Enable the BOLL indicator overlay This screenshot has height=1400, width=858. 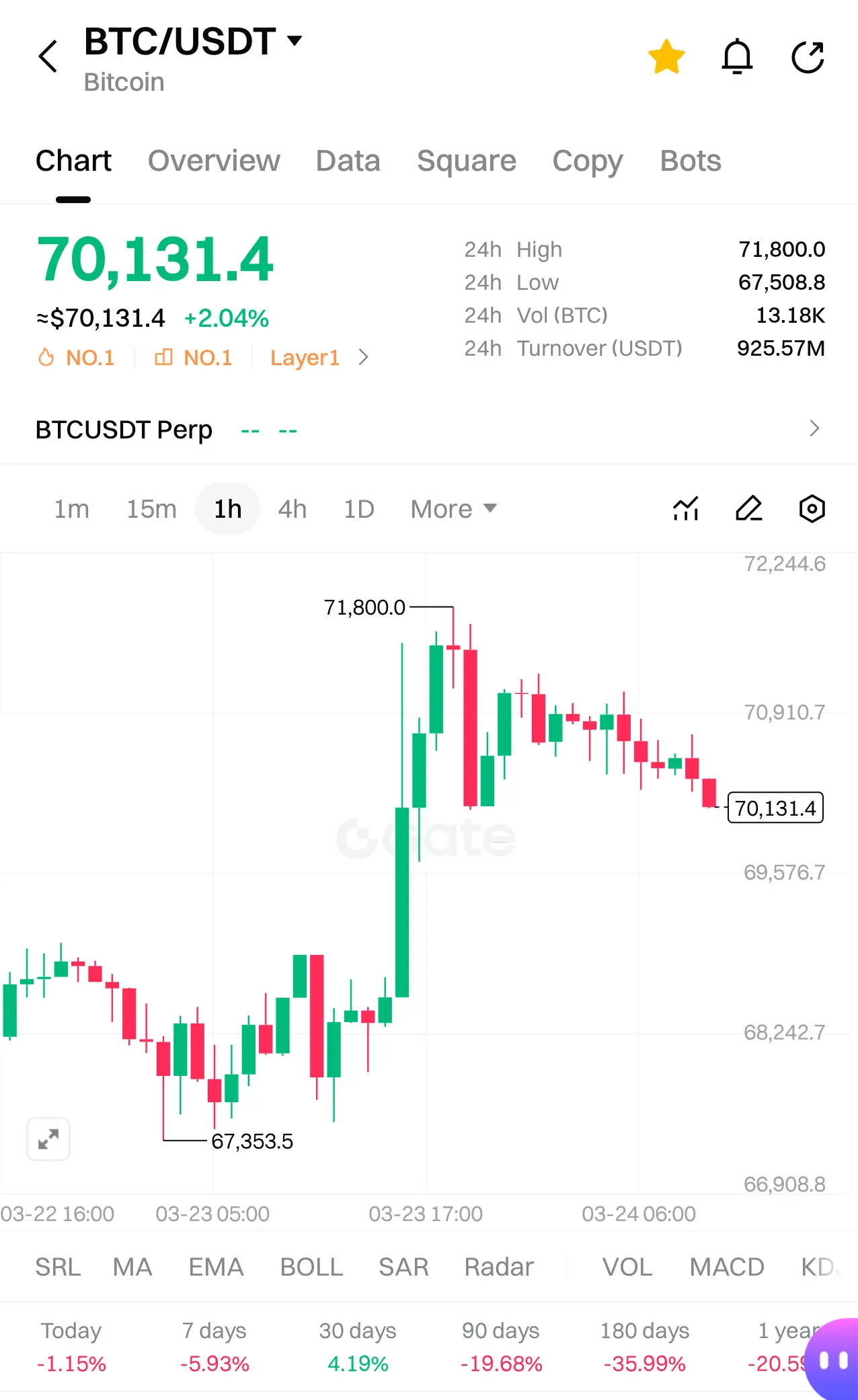[x=311, y=1267]
